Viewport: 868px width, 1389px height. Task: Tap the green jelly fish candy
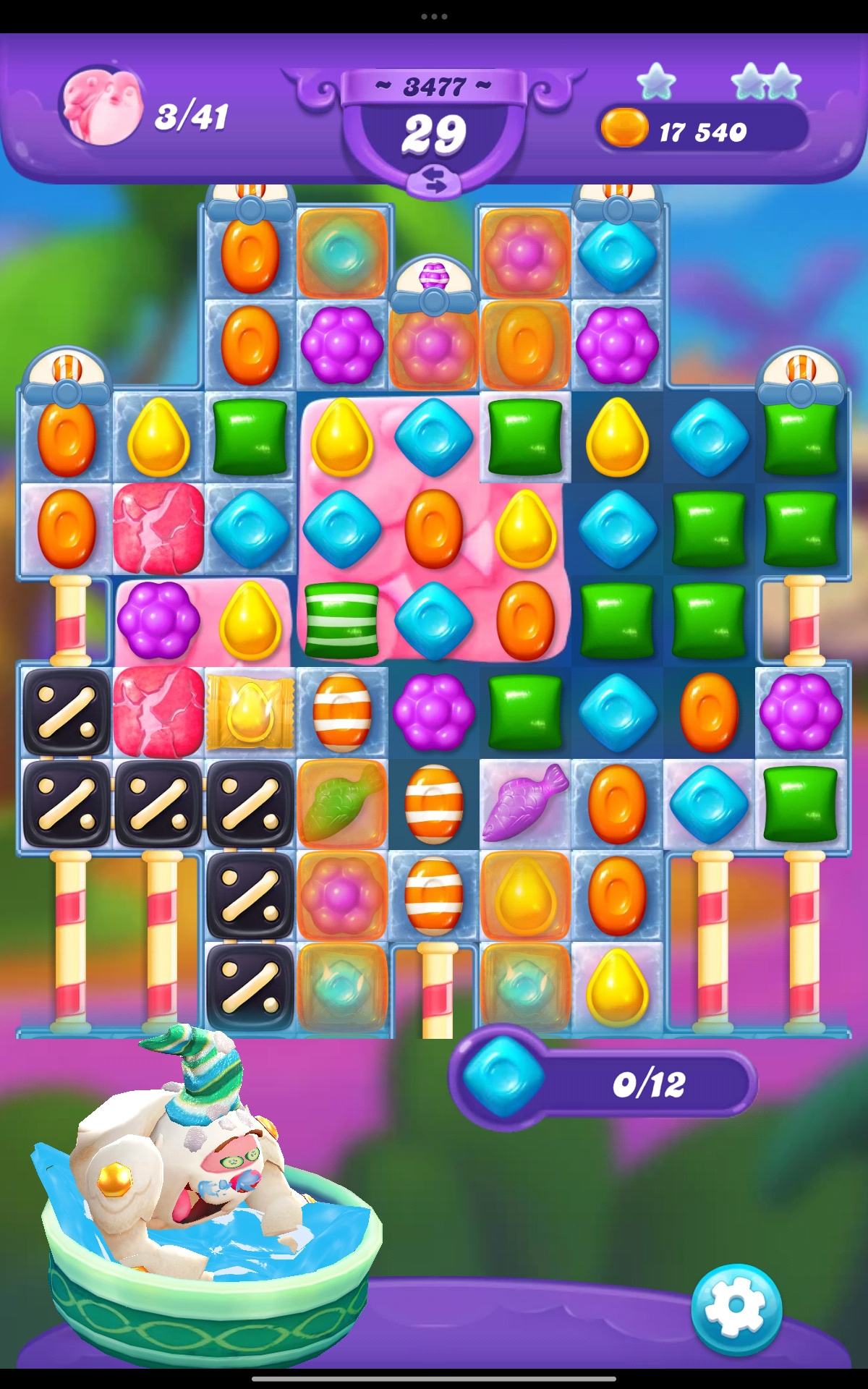(341, 804)
